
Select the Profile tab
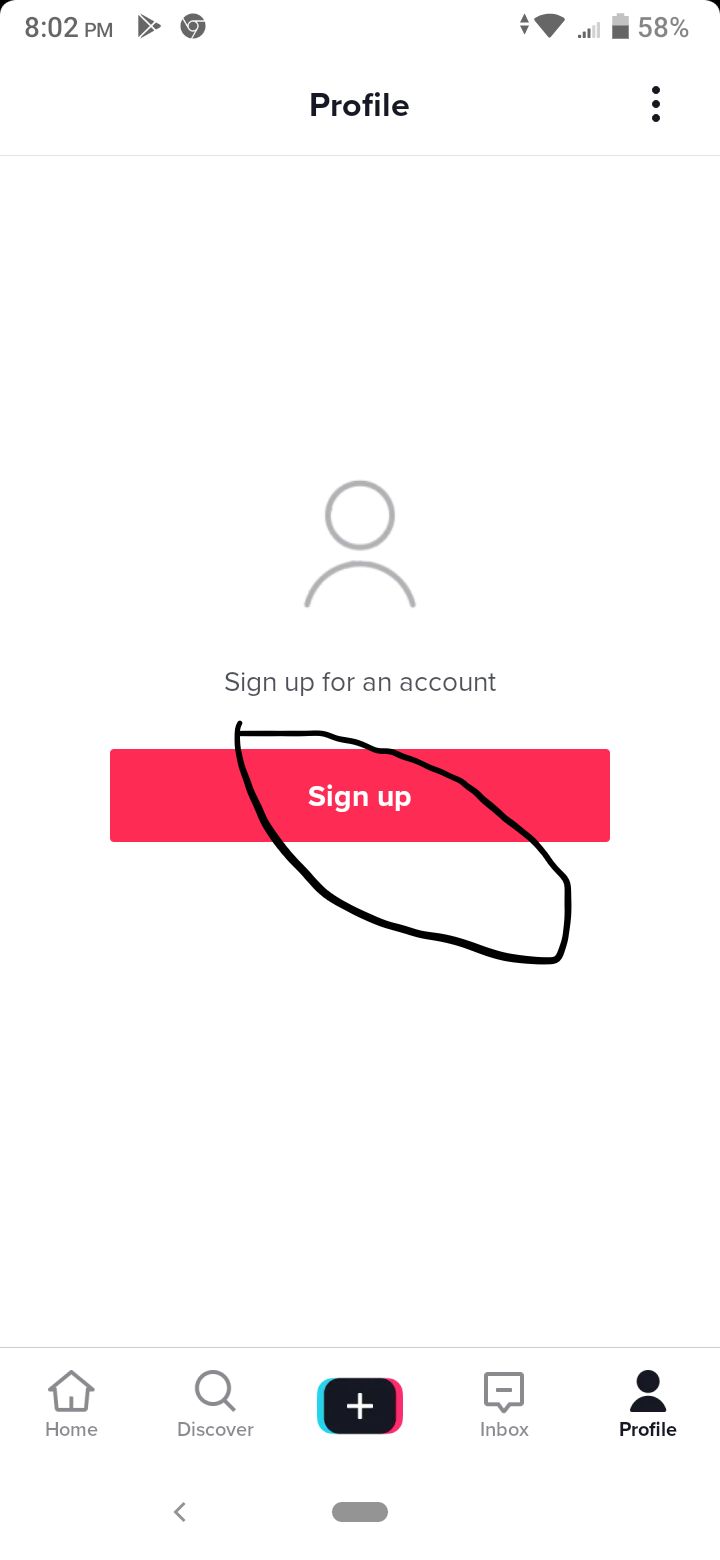point(648,1405)
